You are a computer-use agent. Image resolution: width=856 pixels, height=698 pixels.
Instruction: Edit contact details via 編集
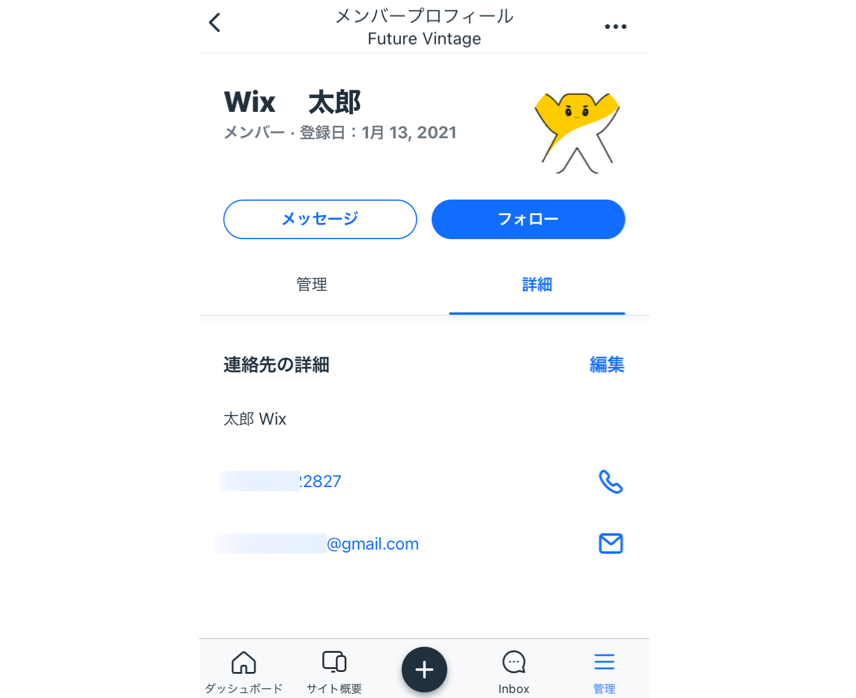[606, 365]
